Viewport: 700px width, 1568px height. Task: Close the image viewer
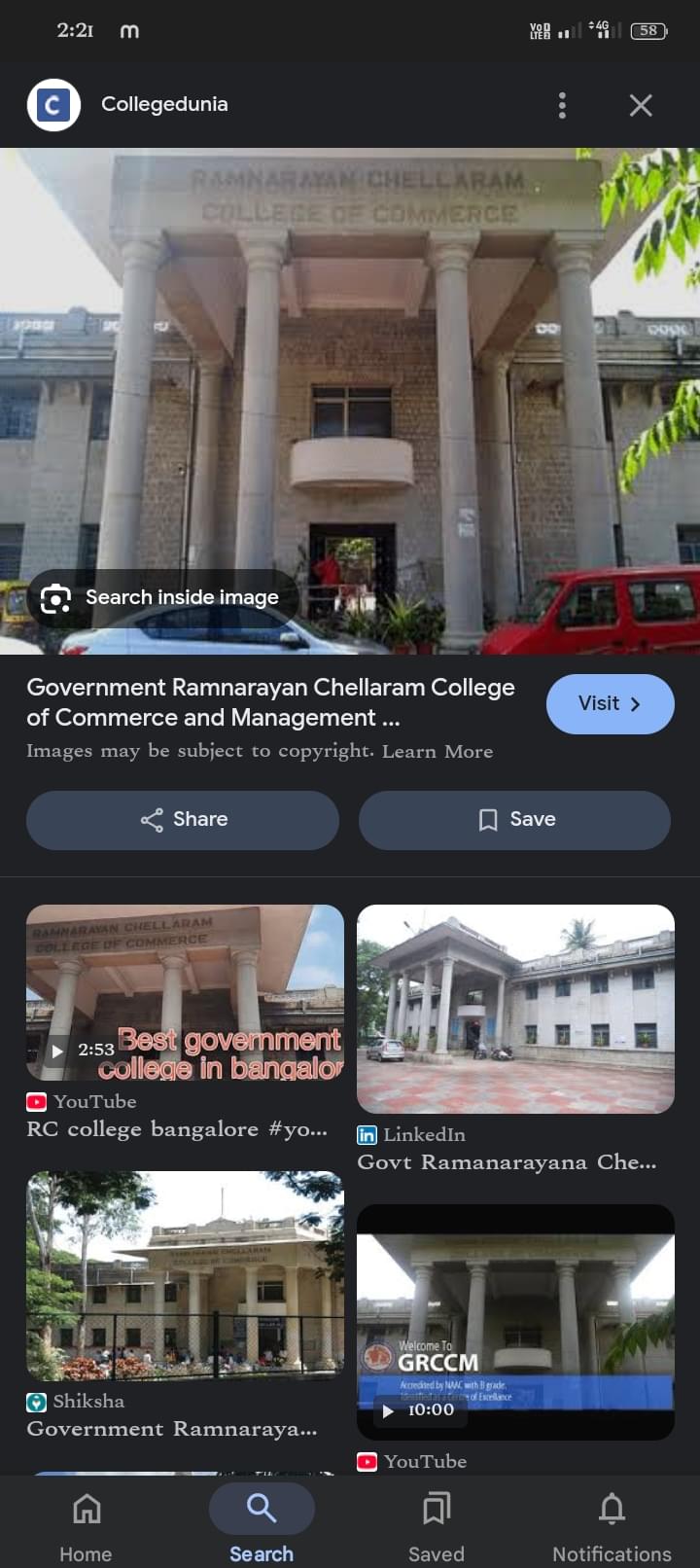(x=641, y=105)
